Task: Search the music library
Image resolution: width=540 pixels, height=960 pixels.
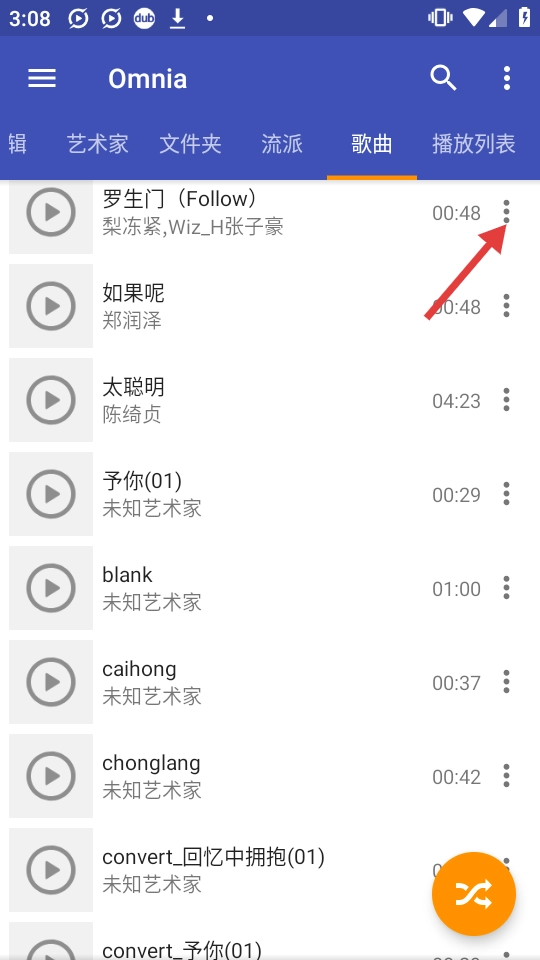Action: click(443, 78)
